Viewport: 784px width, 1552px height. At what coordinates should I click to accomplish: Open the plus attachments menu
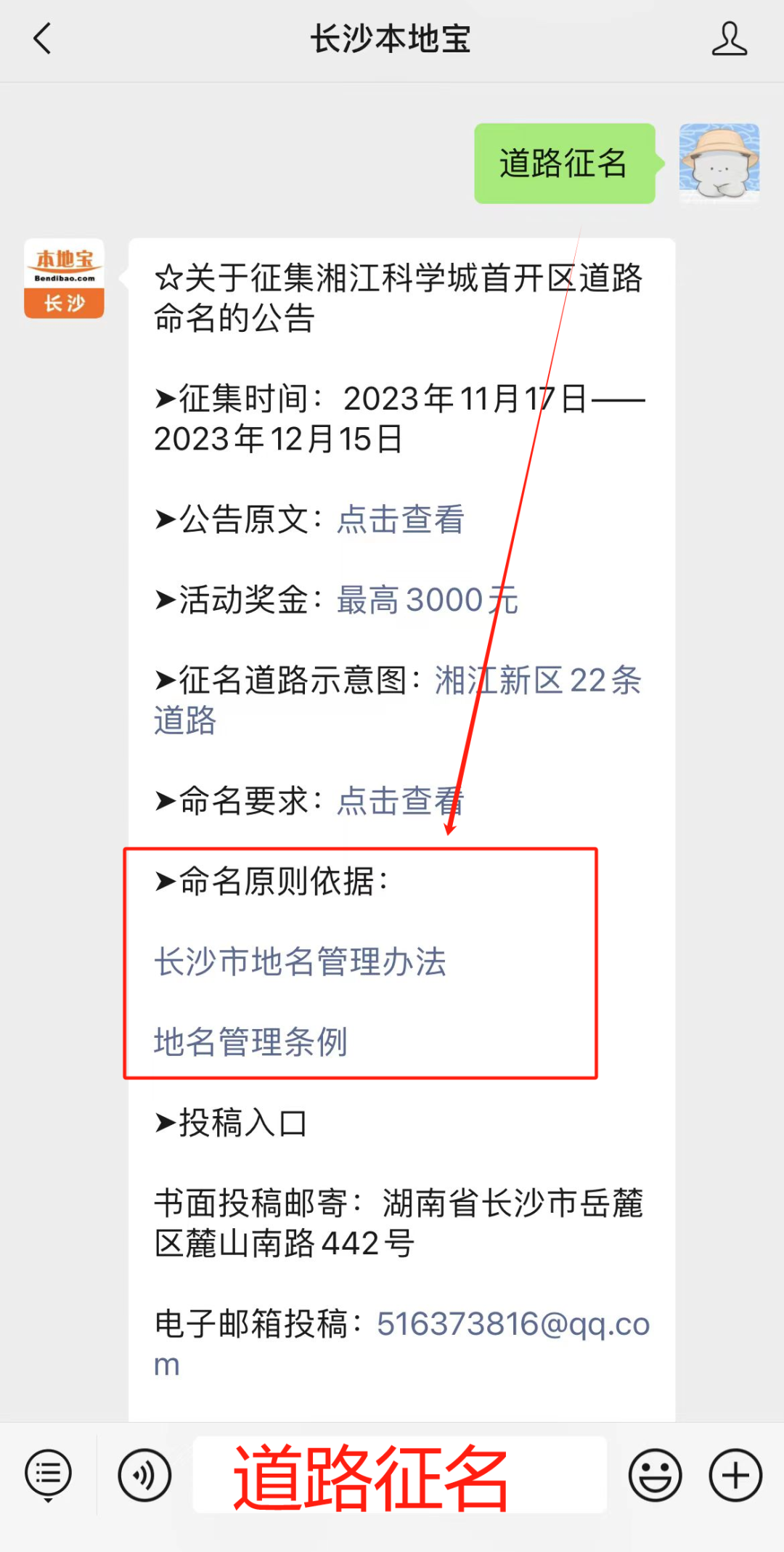[x=735, y=1475]
